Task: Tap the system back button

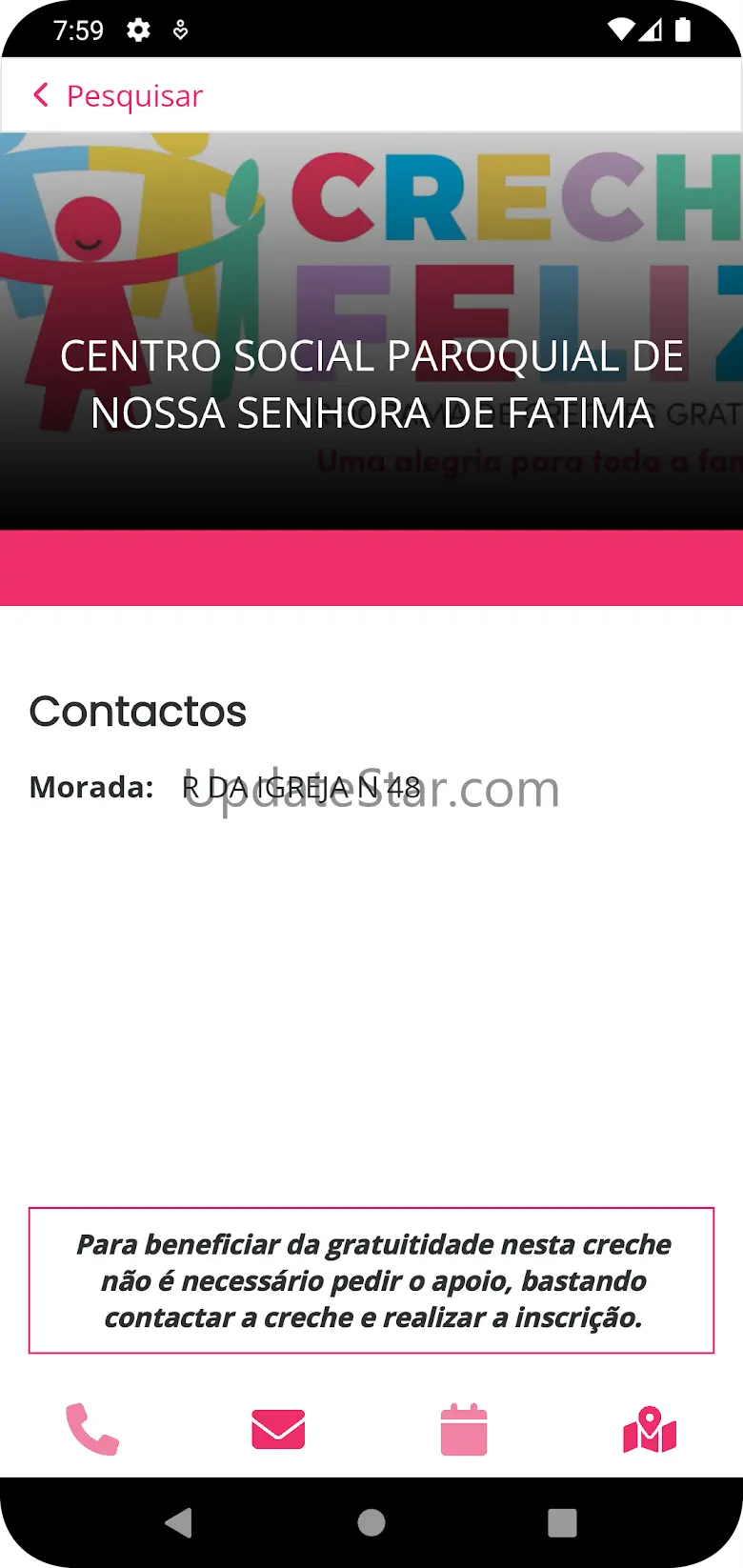Action: click(179, 1522)
